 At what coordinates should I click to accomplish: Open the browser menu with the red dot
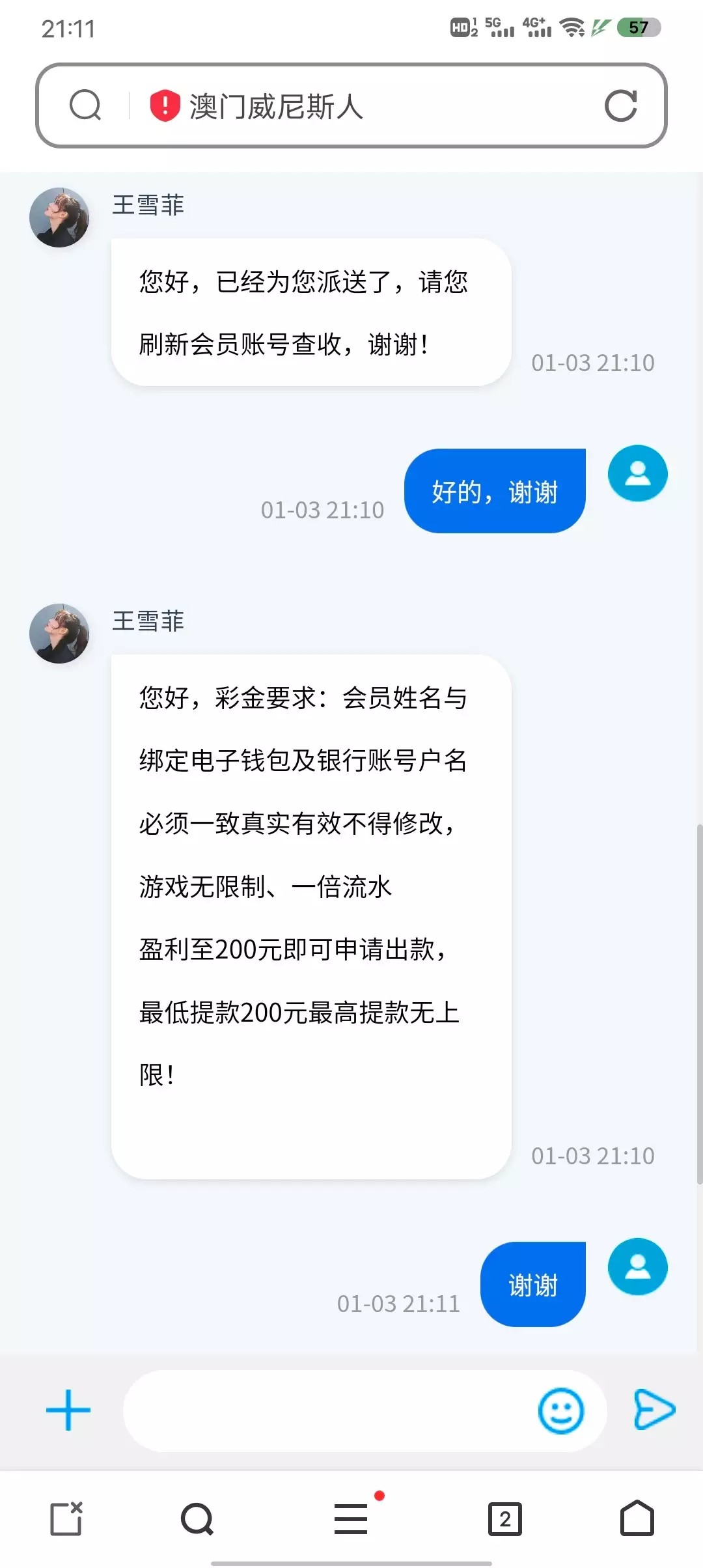[351, 1519]
